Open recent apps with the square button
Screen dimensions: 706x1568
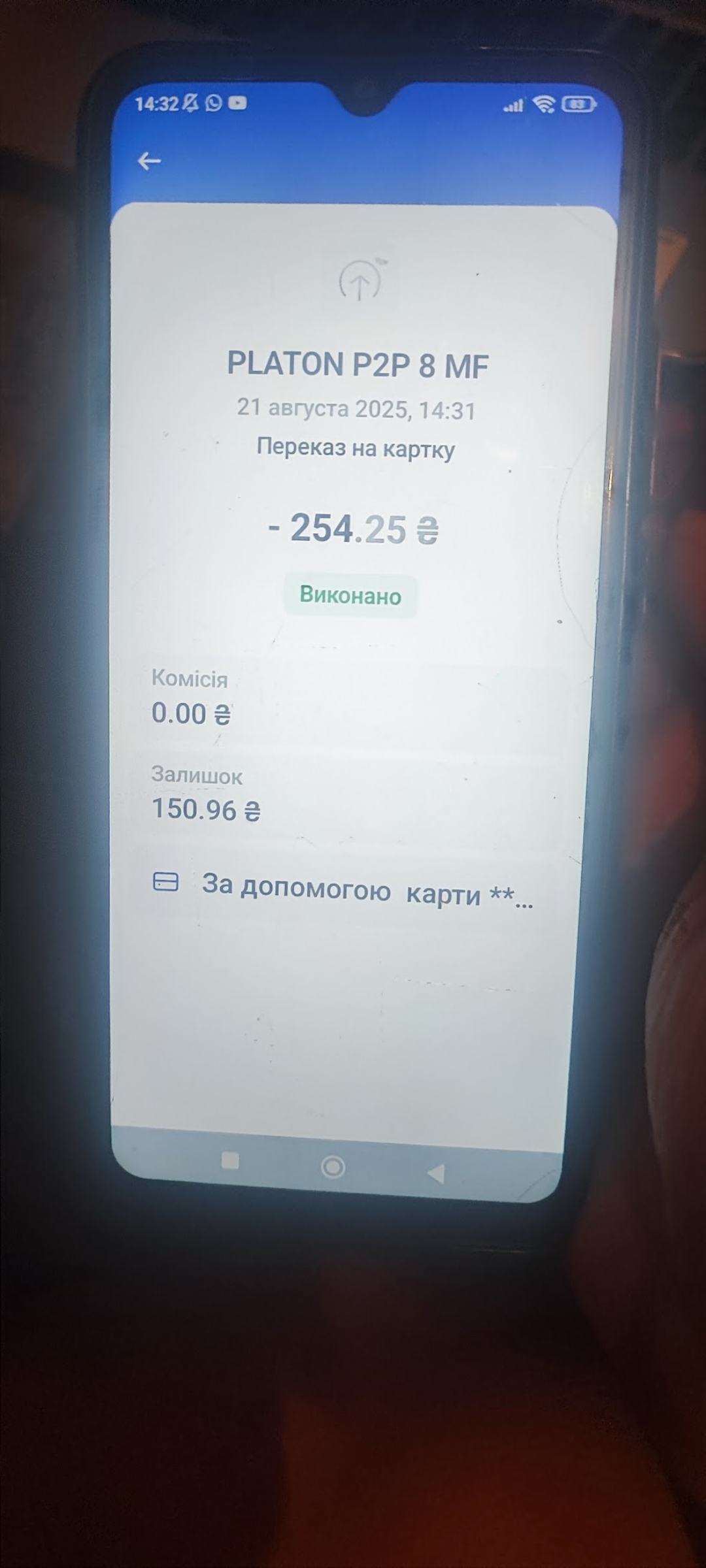[x=230, y=1160]
